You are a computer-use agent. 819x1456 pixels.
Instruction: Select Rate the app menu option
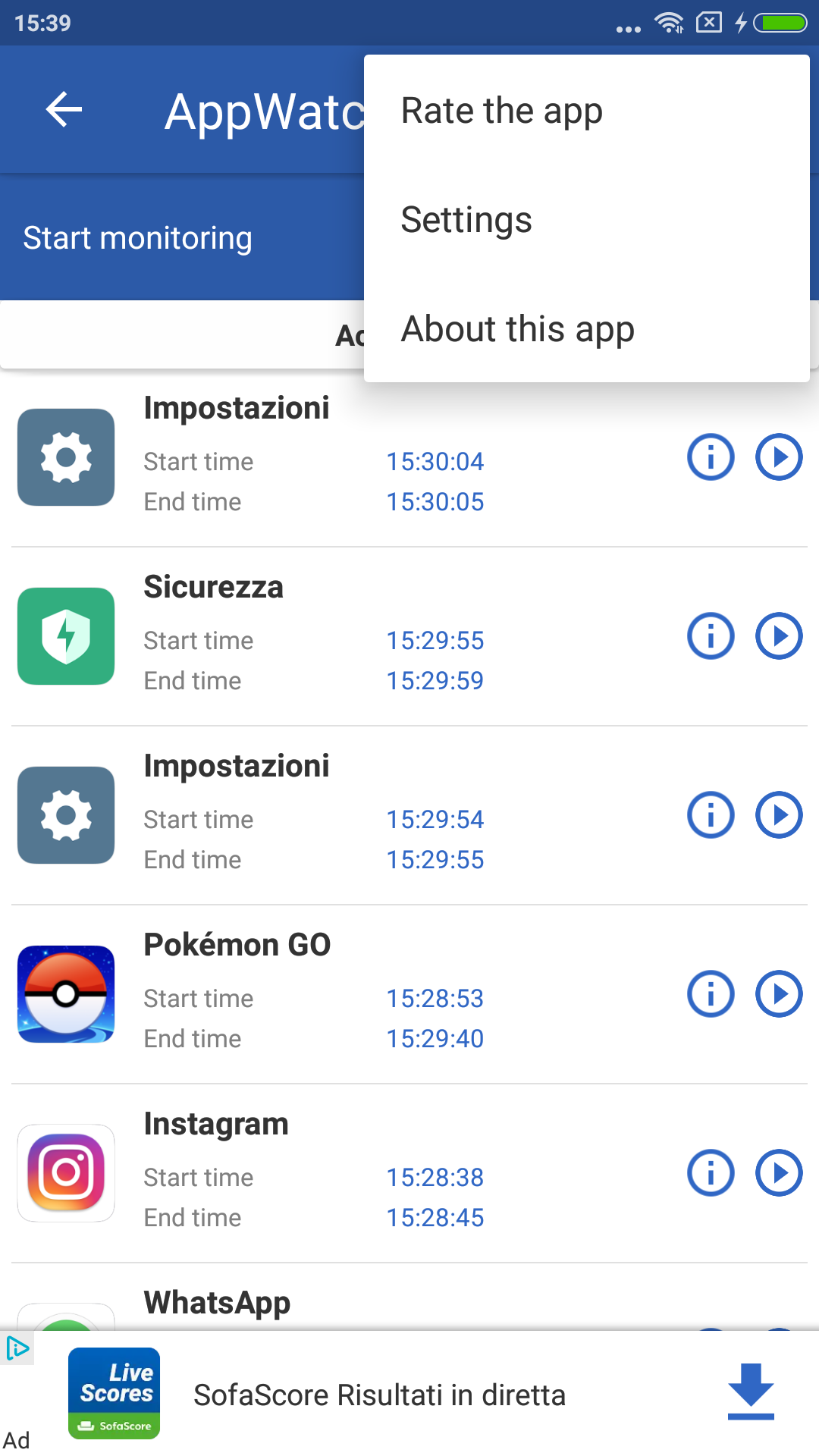586,111
